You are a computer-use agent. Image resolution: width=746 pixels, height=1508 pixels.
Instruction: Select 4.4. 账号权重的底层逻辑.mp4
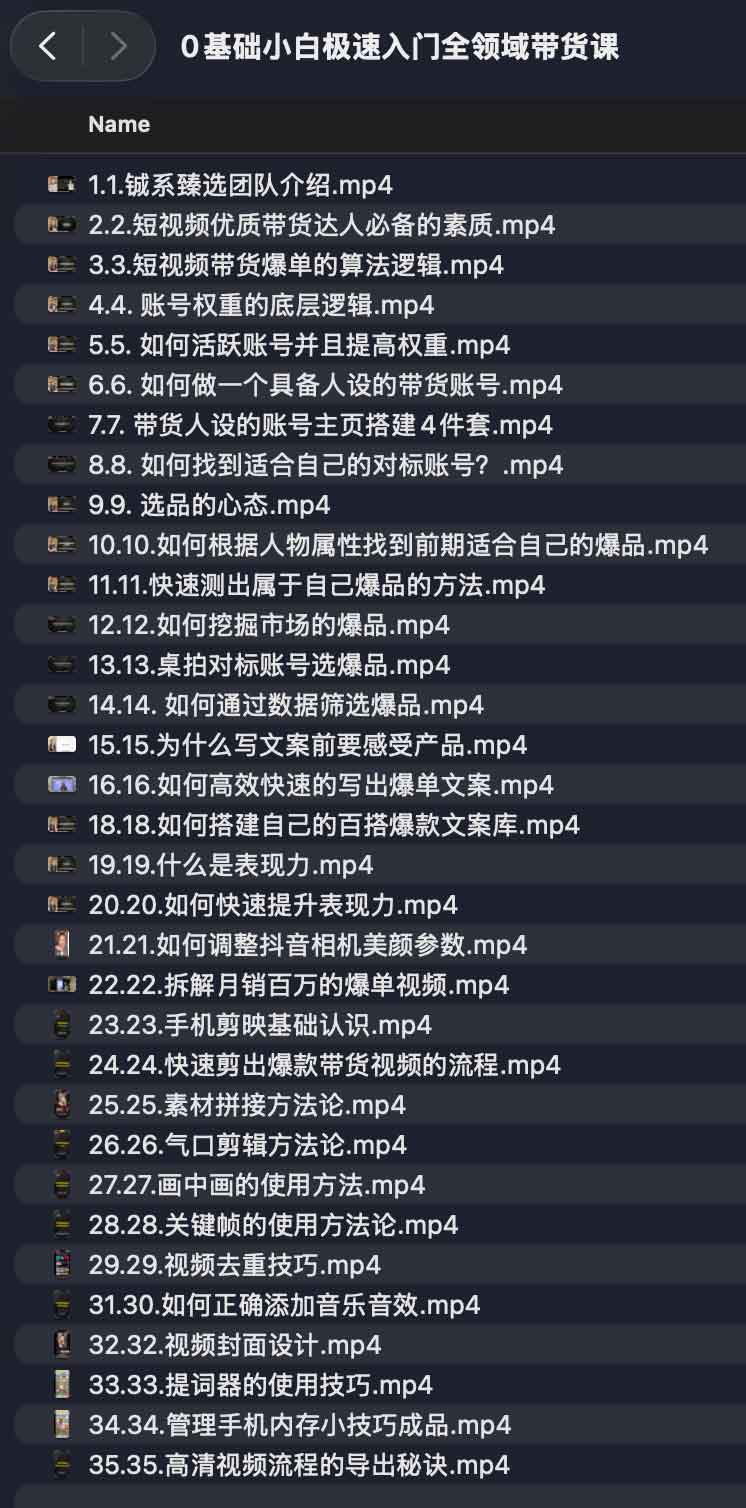click(261, 305)
